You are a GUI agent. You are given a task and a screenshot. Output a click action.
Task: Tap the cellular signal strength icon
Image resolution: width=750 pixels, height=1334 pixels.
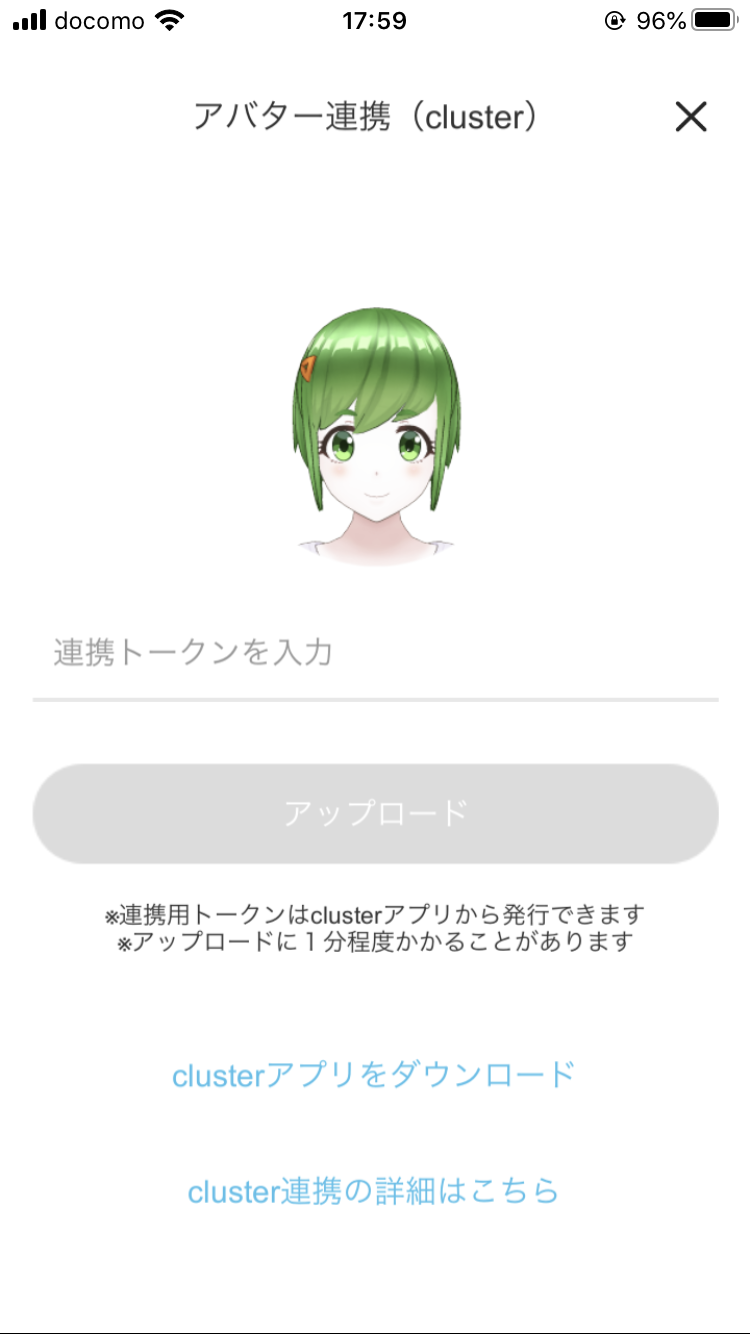[x=32, y=18]
